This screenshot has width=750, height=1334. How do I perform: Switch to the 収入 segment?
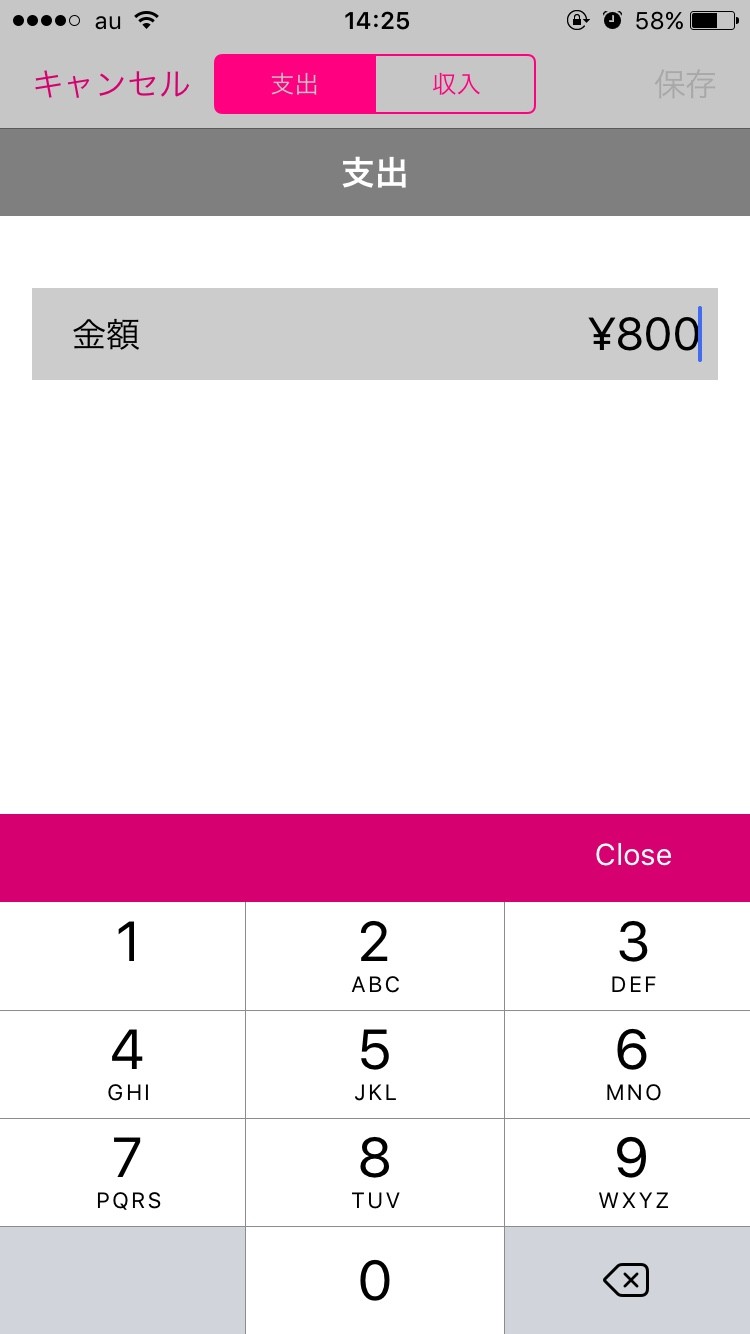click(x=456, y=84)
